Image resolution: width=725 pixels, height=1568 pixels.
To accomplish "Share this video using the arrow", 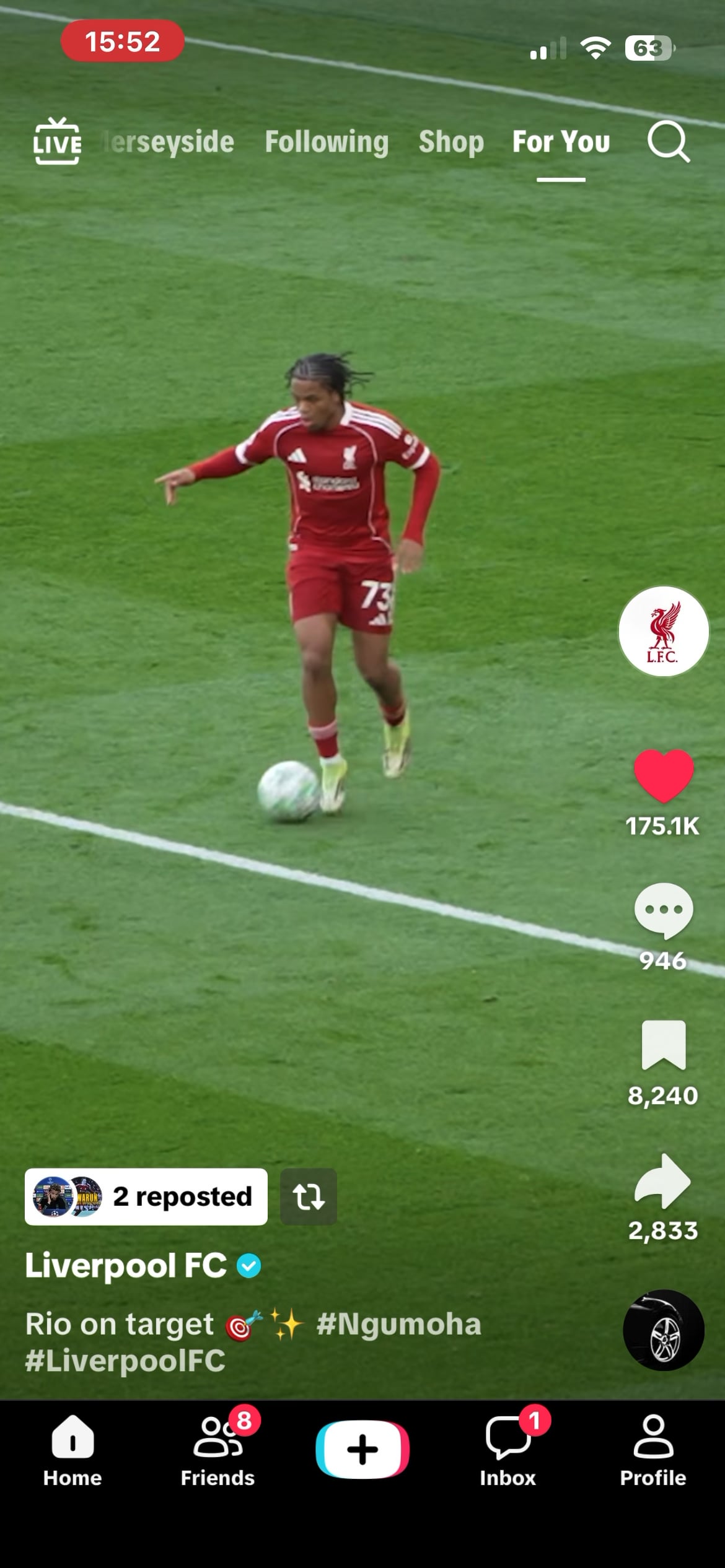I will pyautogui.click(x=663, y=1181).
